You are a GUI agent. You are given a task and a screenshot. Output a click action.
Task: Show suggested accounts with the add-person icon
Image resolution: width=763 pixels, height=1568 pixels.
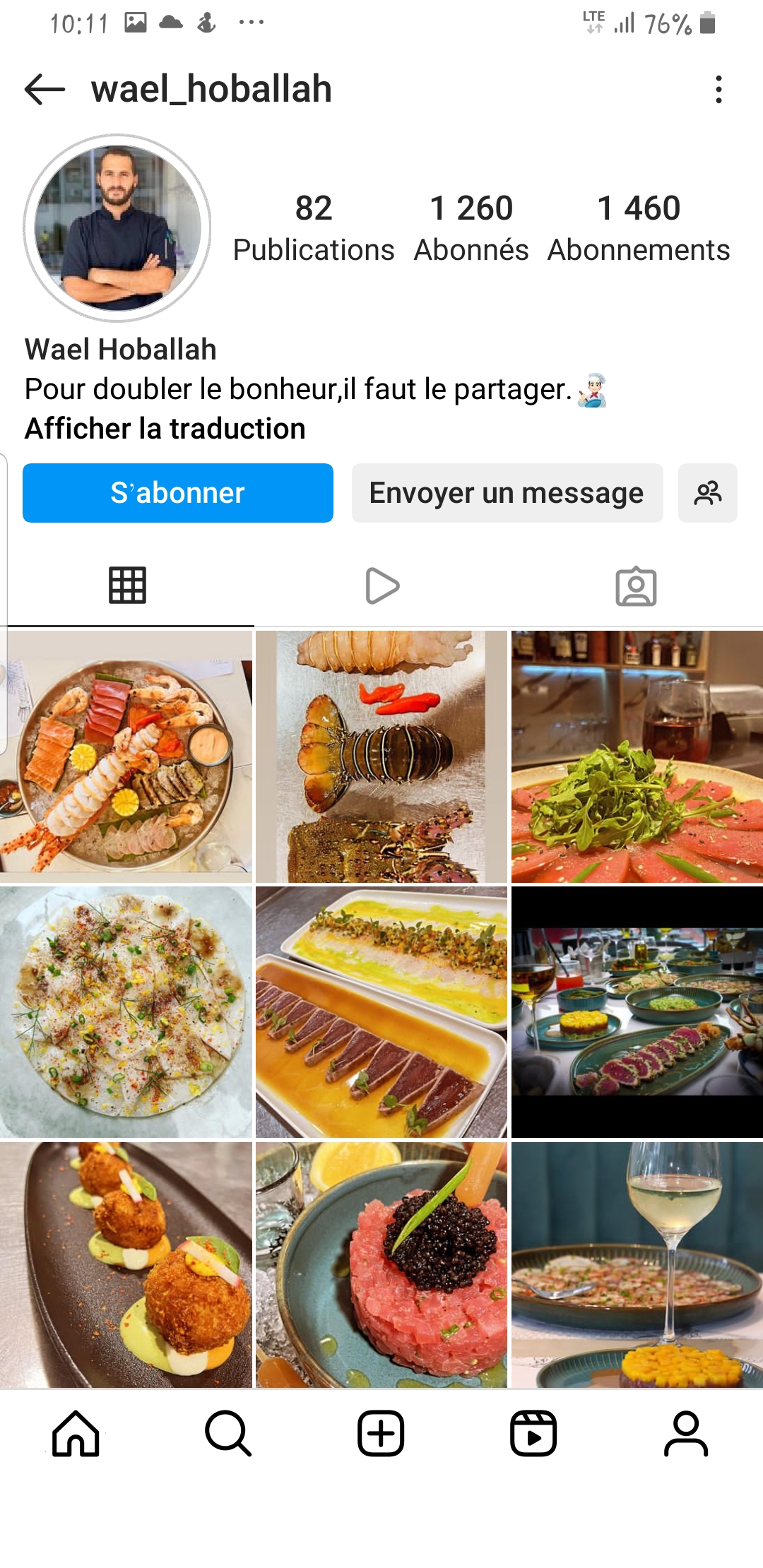point(707,493)
